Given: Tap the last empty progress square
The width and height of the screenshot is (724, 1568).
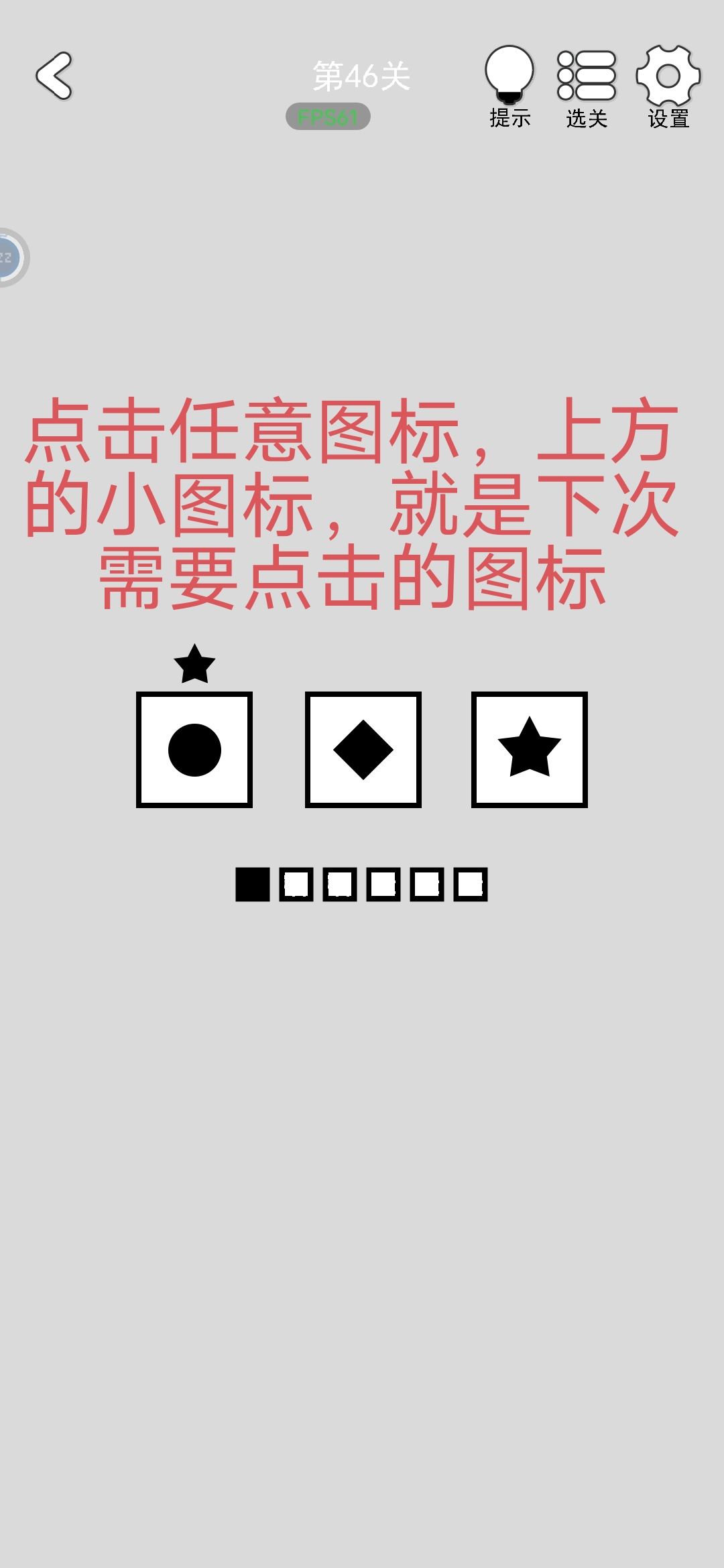Looking at the screenshot, I should (x=471, y=885).
